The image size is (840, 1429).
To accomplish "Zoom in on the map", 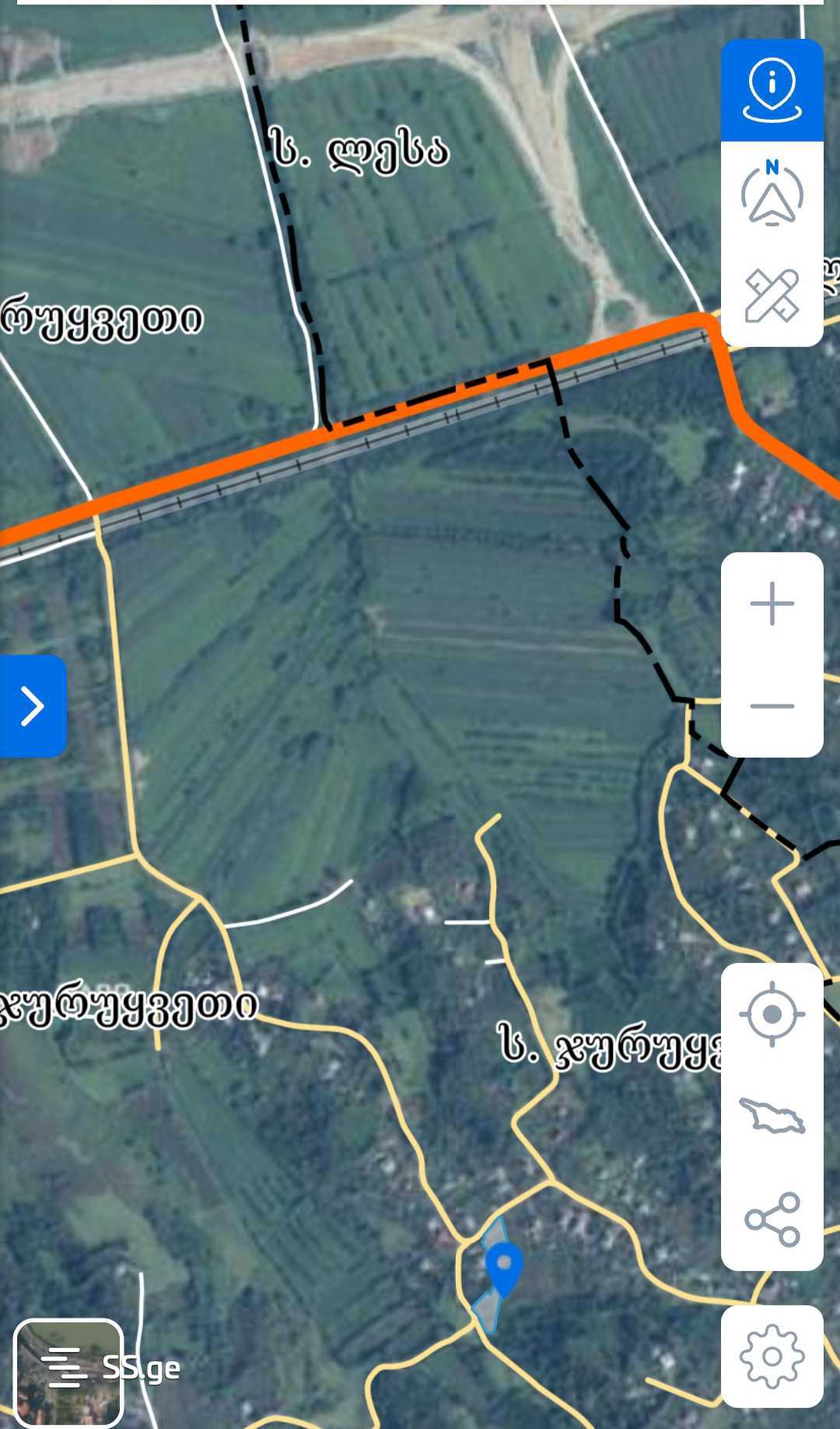I will [772, 604].
